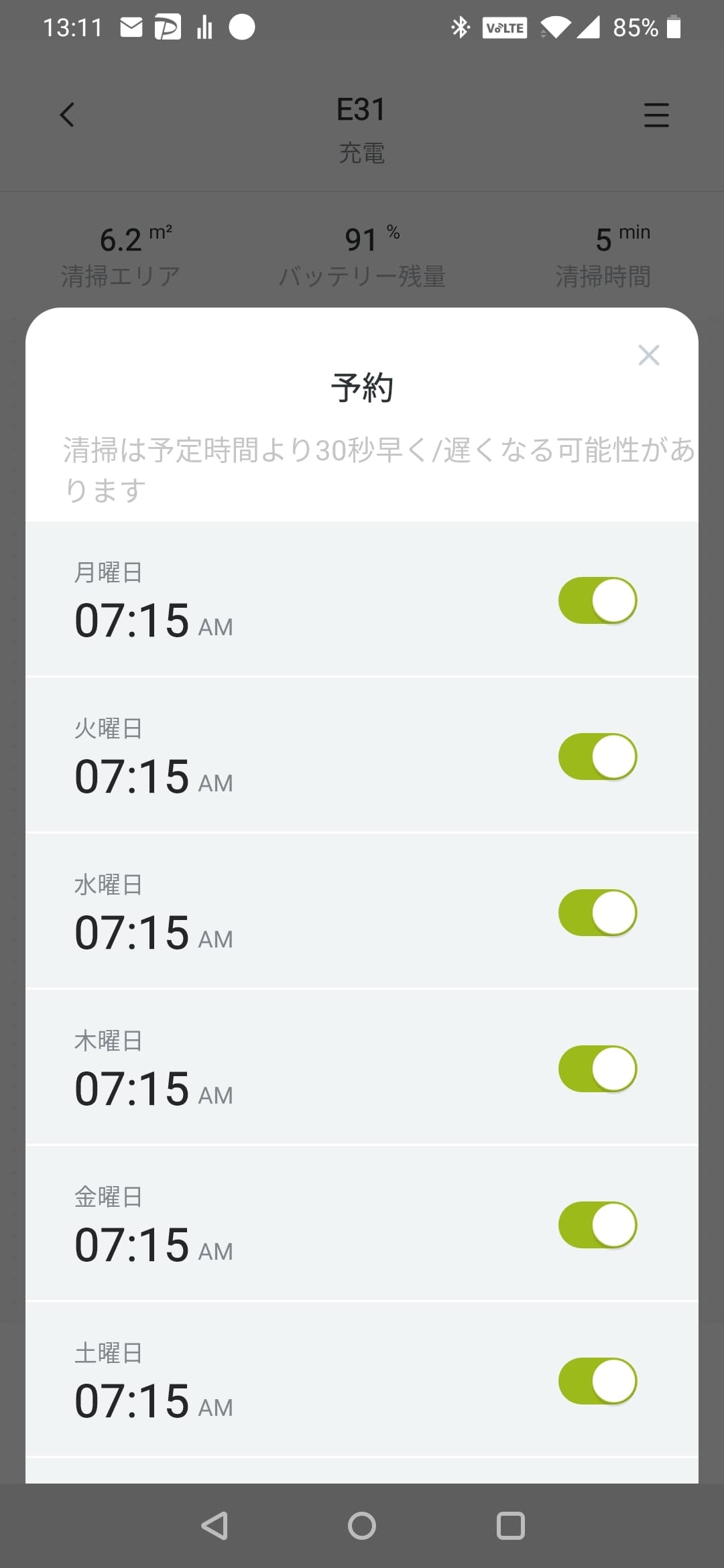Disable the 月曜日 cleaning schedule
The width and height of the screenshot is (724, 1568).
597,600
